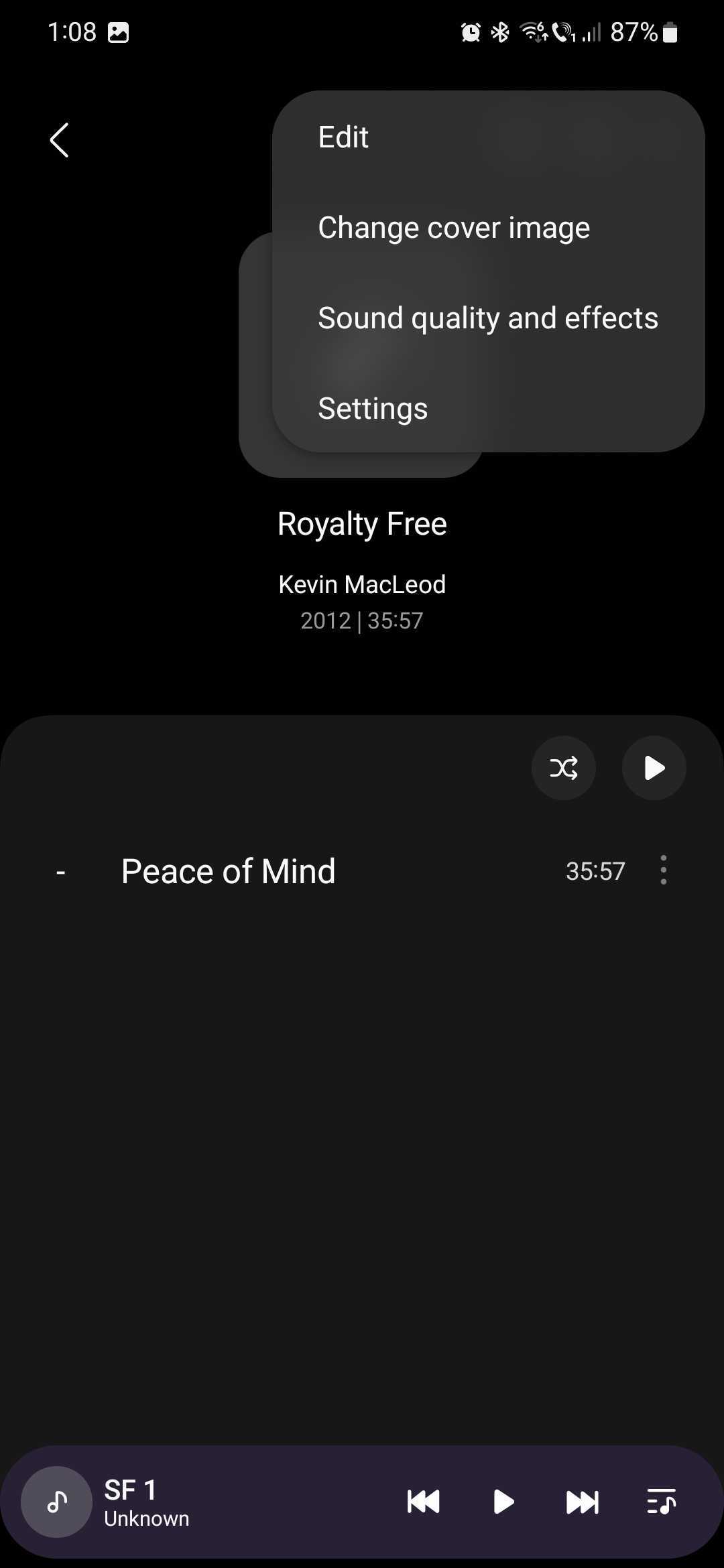Open the SF 1 now playing screen
The width and height of the screenshot is (724, 1568).
click(x=147, y=1502)
